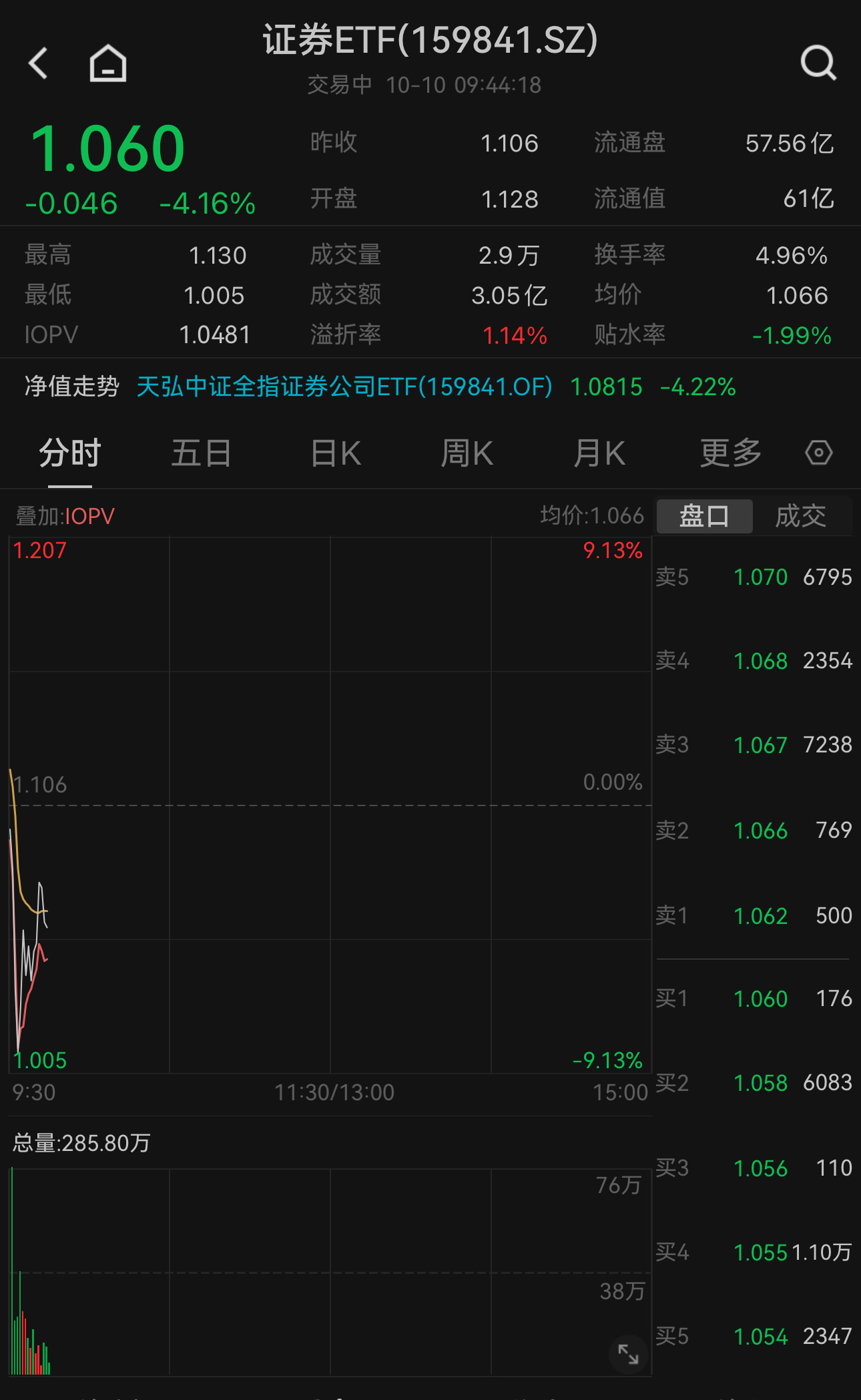Open the 天弘中证全指证券公司ETF fund link
The height and width of the screenshot is (1400, 861).
344,387
